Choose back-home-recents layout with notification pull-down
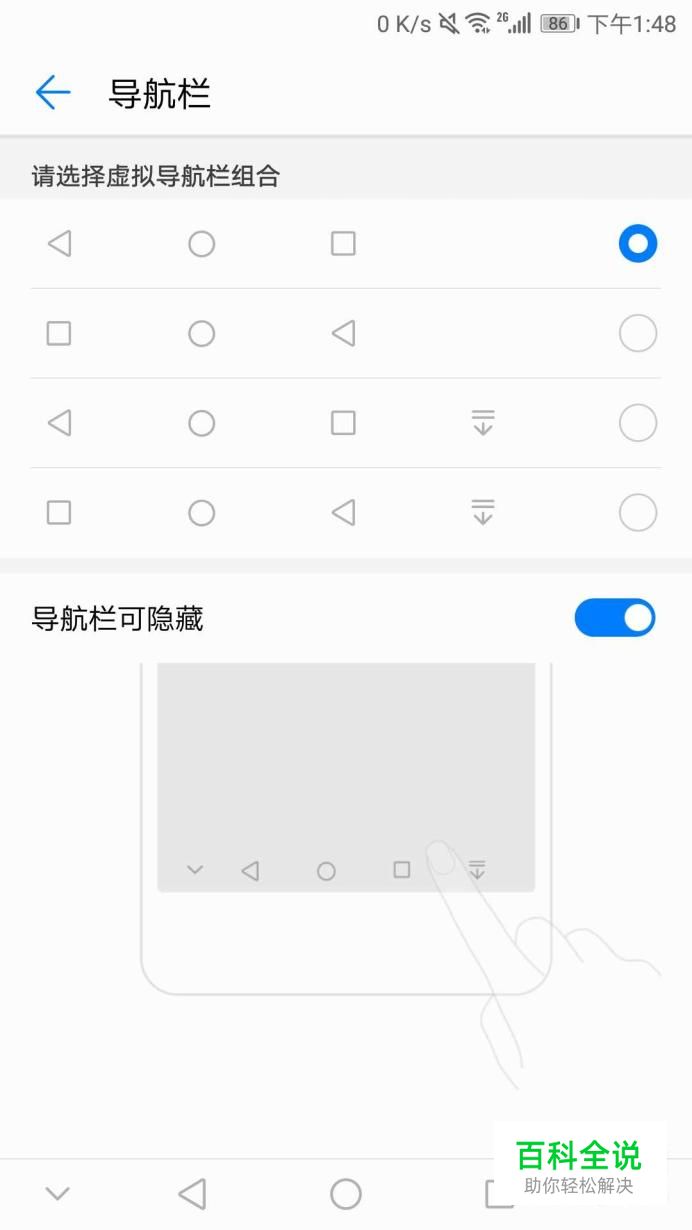Image resolution: width=692 pixels, height=1230 pixels. (637, 423)
